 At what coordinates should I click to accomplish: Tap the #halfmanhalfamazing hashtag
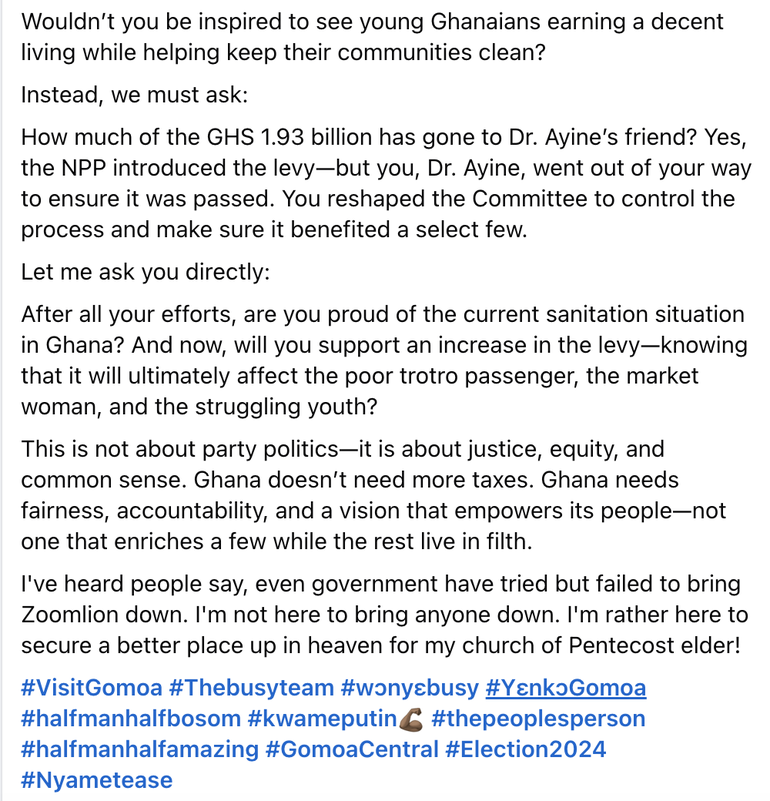click(x=139, y=749)
